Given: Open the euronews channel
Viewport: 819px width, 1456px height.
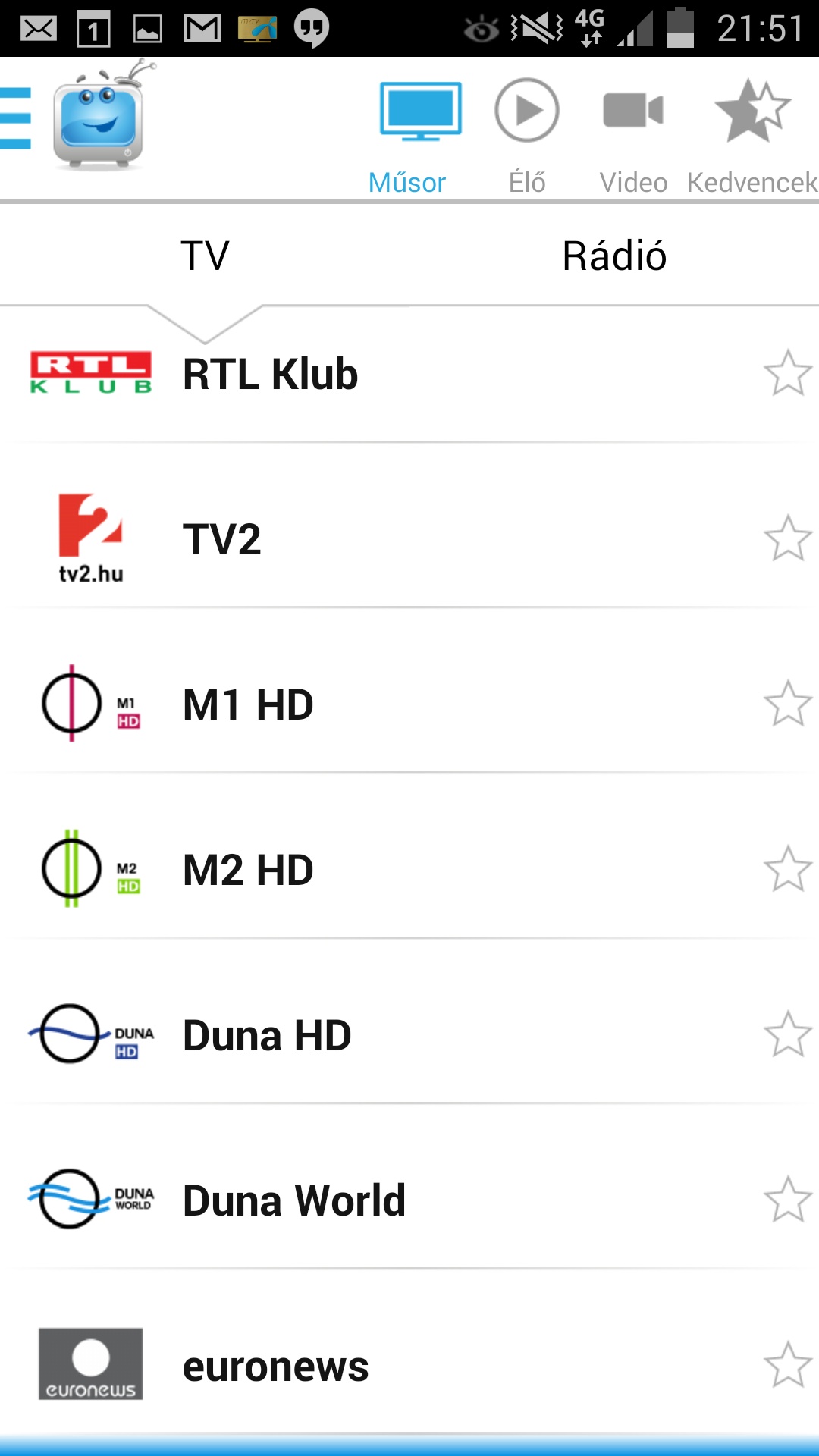Looking at the screenshot, I should [275, 1366].
